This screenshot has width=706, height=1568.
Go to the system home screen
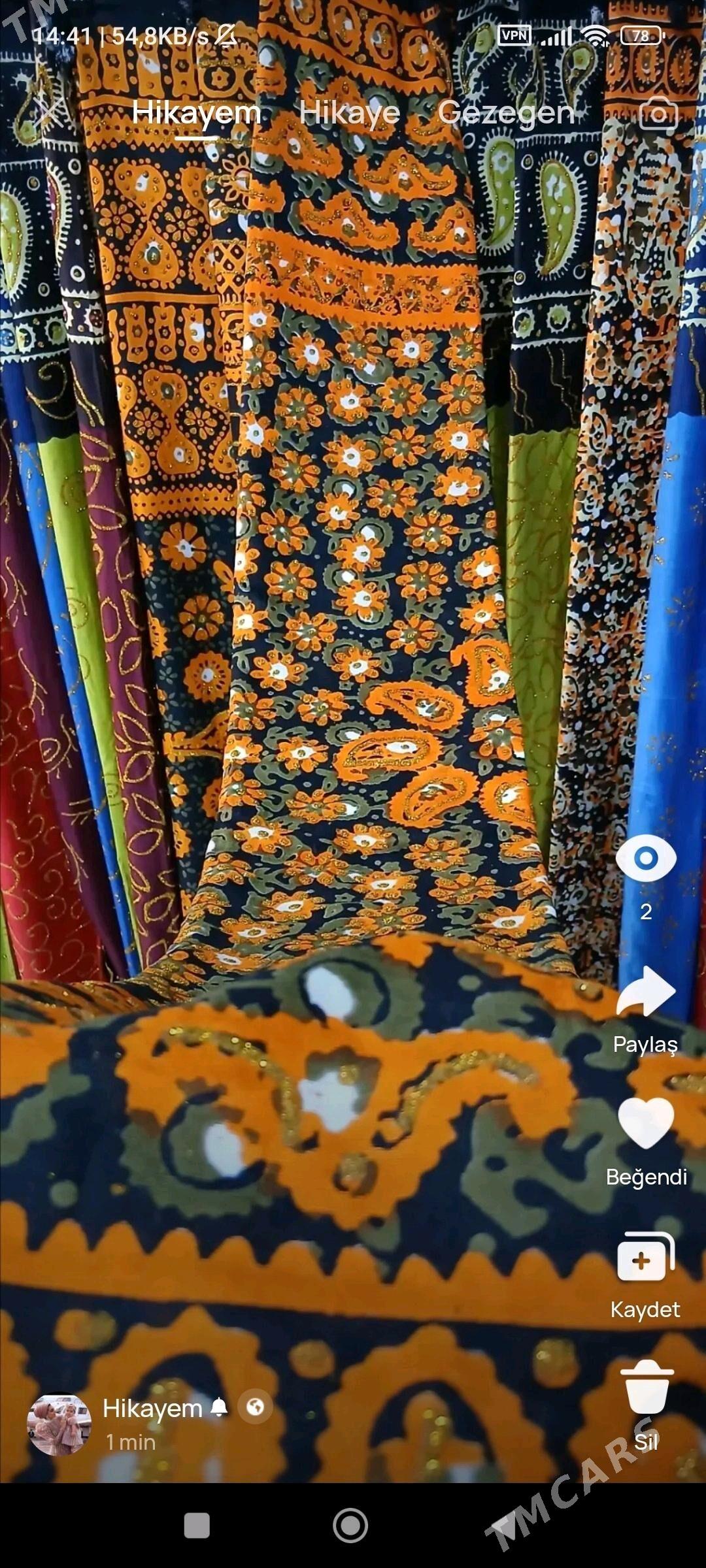click(350, 1526)
